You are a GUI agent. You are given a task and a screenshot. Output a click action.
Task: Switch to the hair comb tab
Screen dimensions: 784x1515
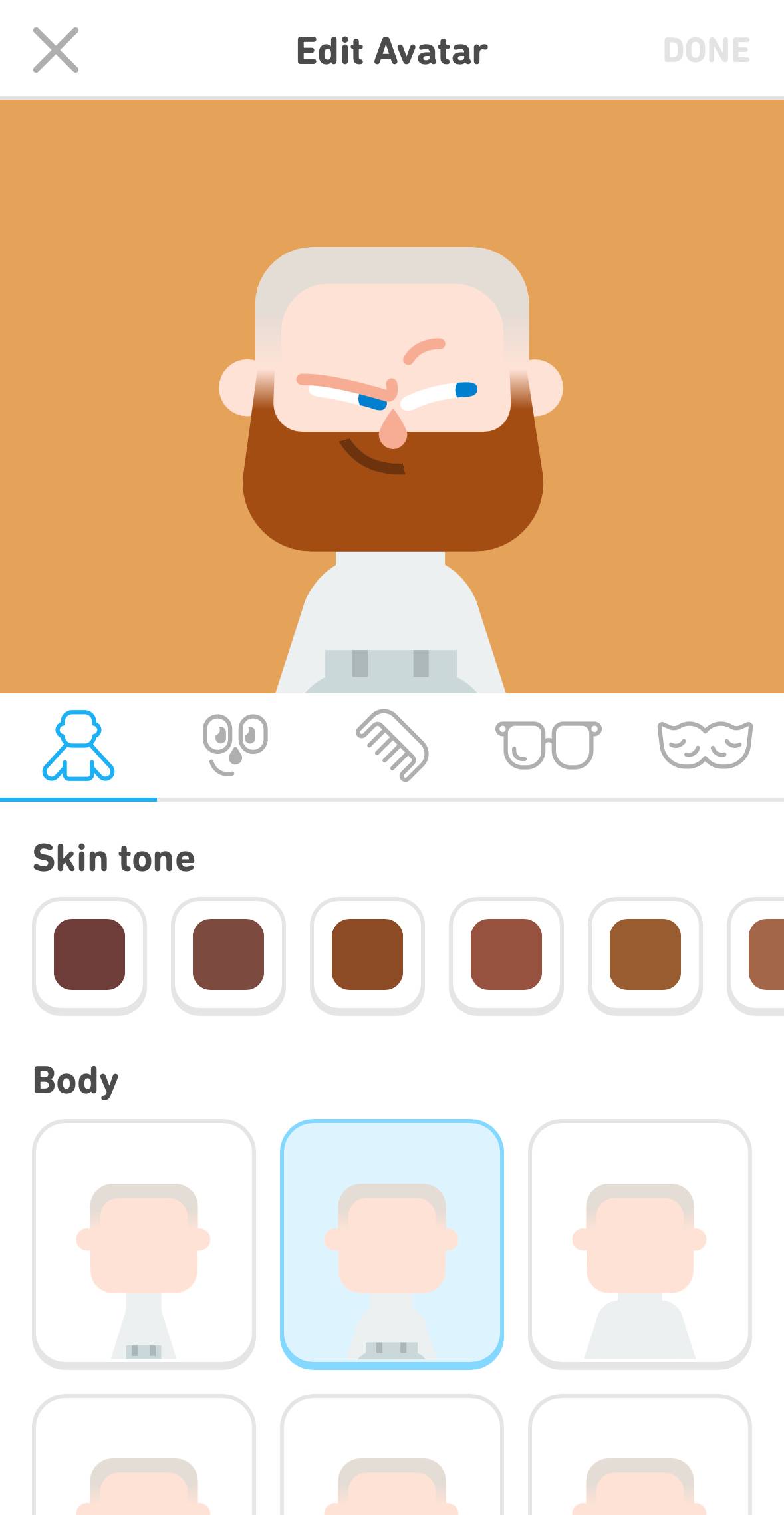pyautogui.click(x=392, y=746)
